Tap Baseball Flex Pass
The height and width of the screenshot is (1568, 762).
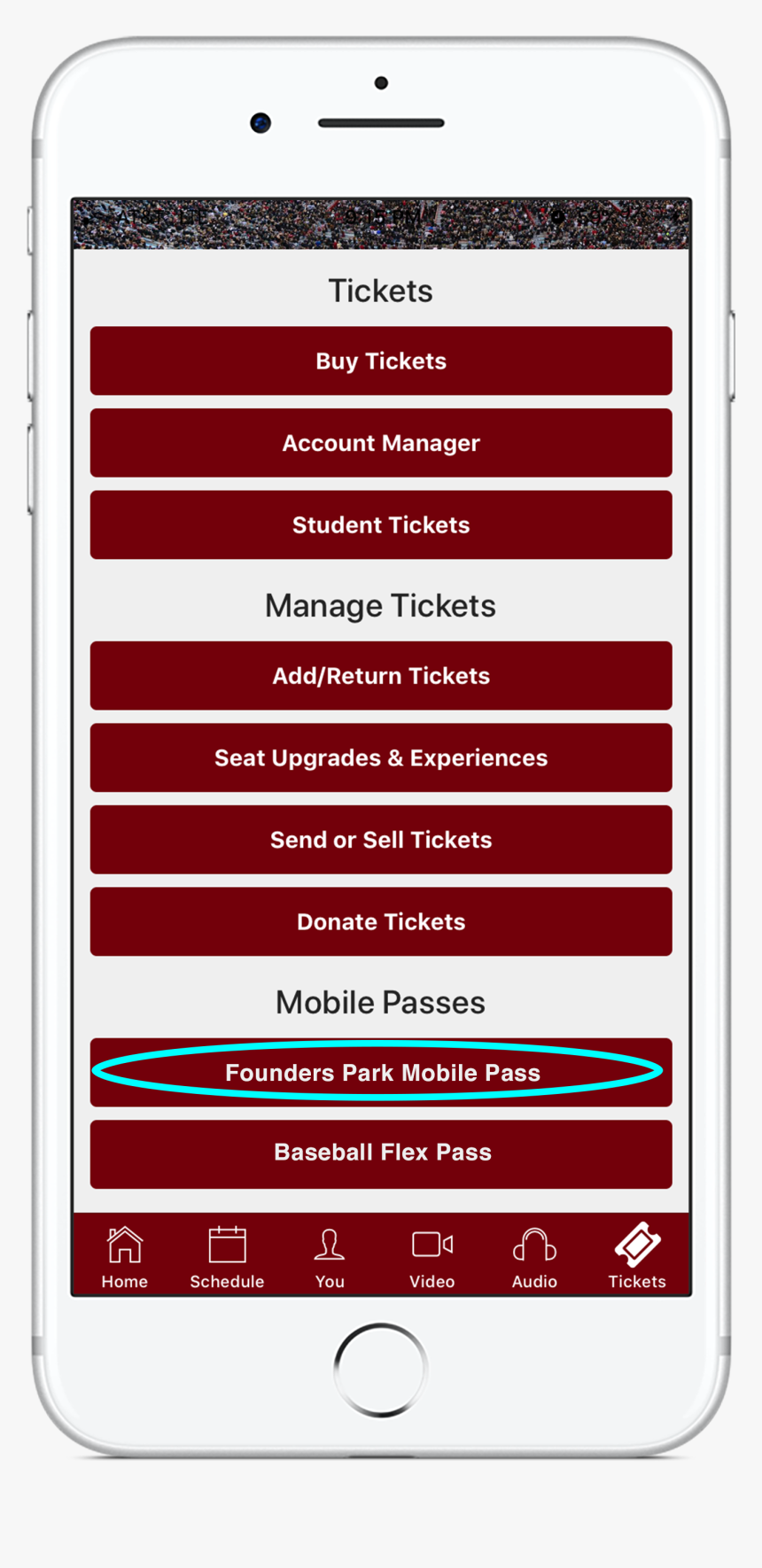tap(380, 1153)
